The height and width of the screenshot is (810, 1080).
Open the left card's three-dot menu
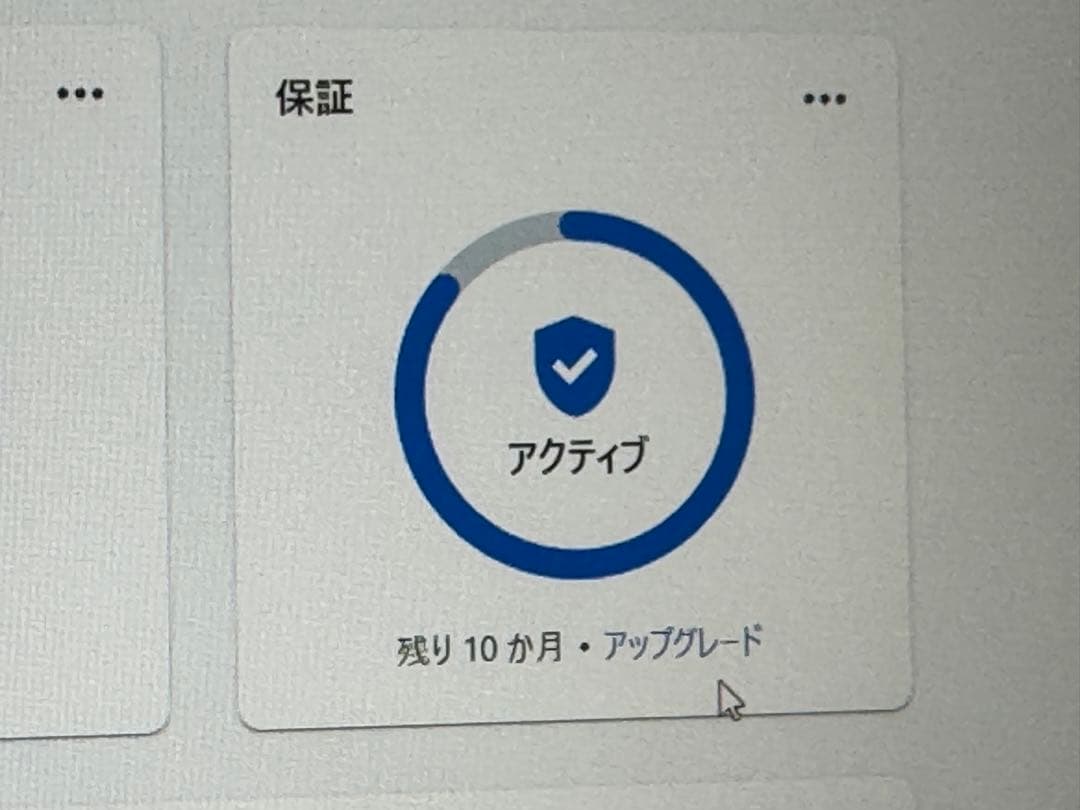tap(80, 93)
